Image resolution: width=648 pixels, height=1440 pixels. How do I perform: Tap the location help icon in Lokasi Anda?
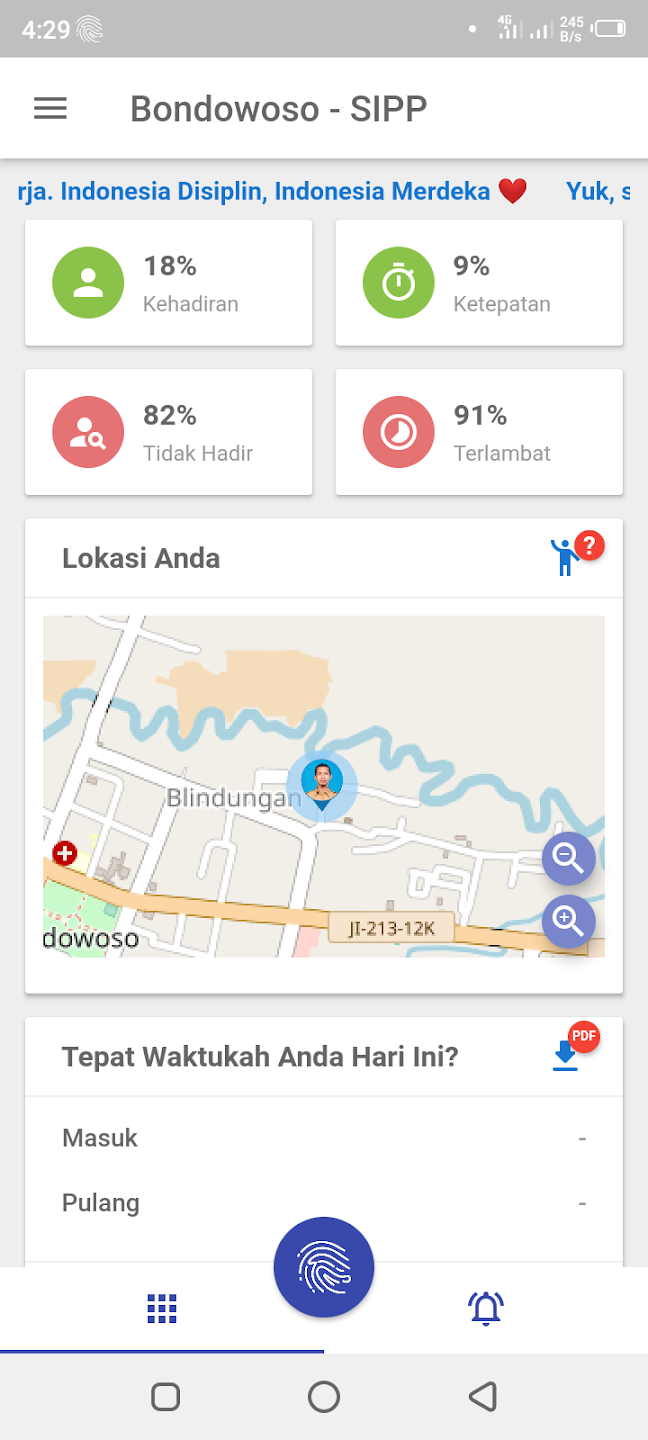575,554
